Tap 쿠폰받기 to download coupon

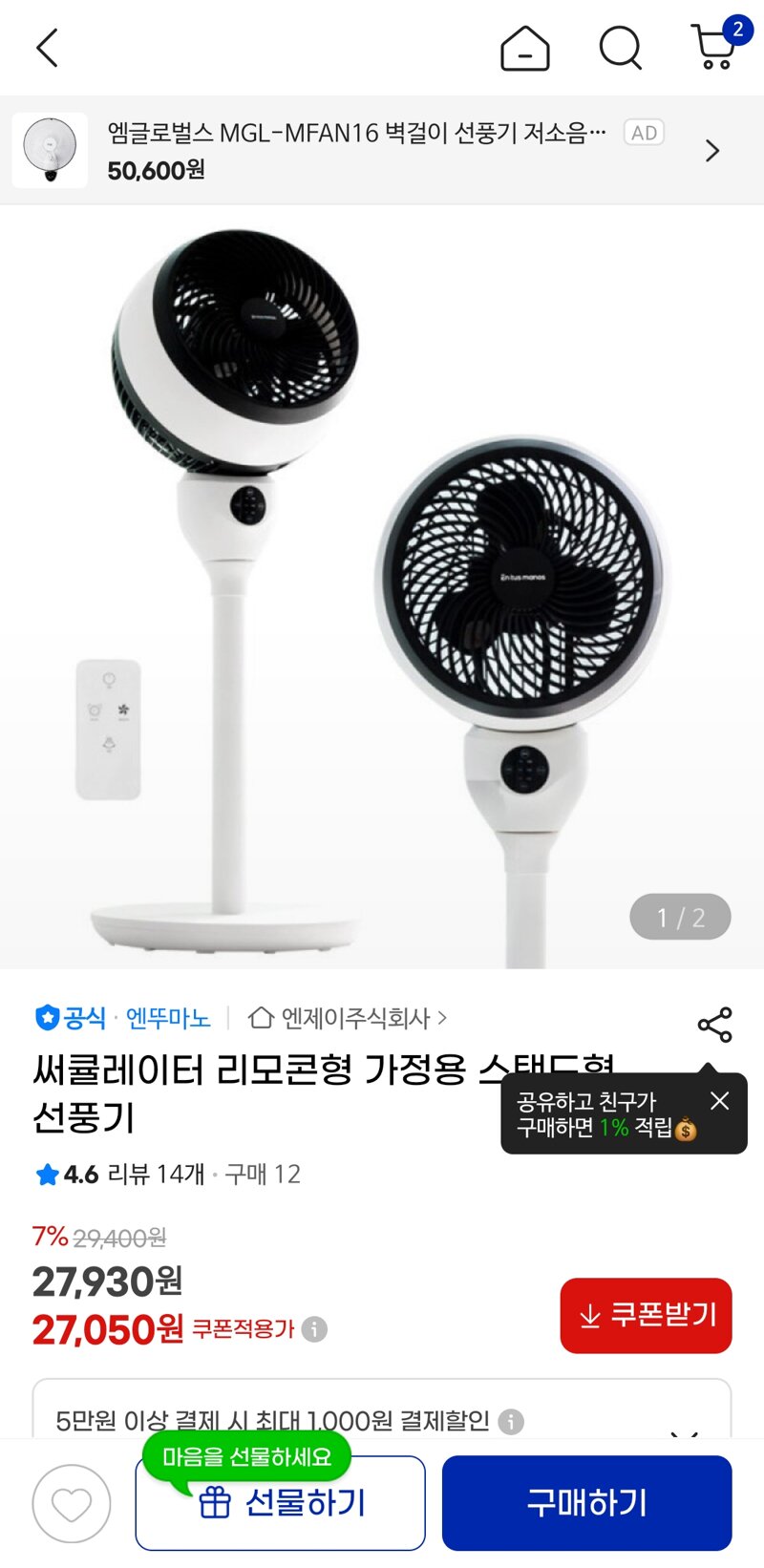(647, 1316)
